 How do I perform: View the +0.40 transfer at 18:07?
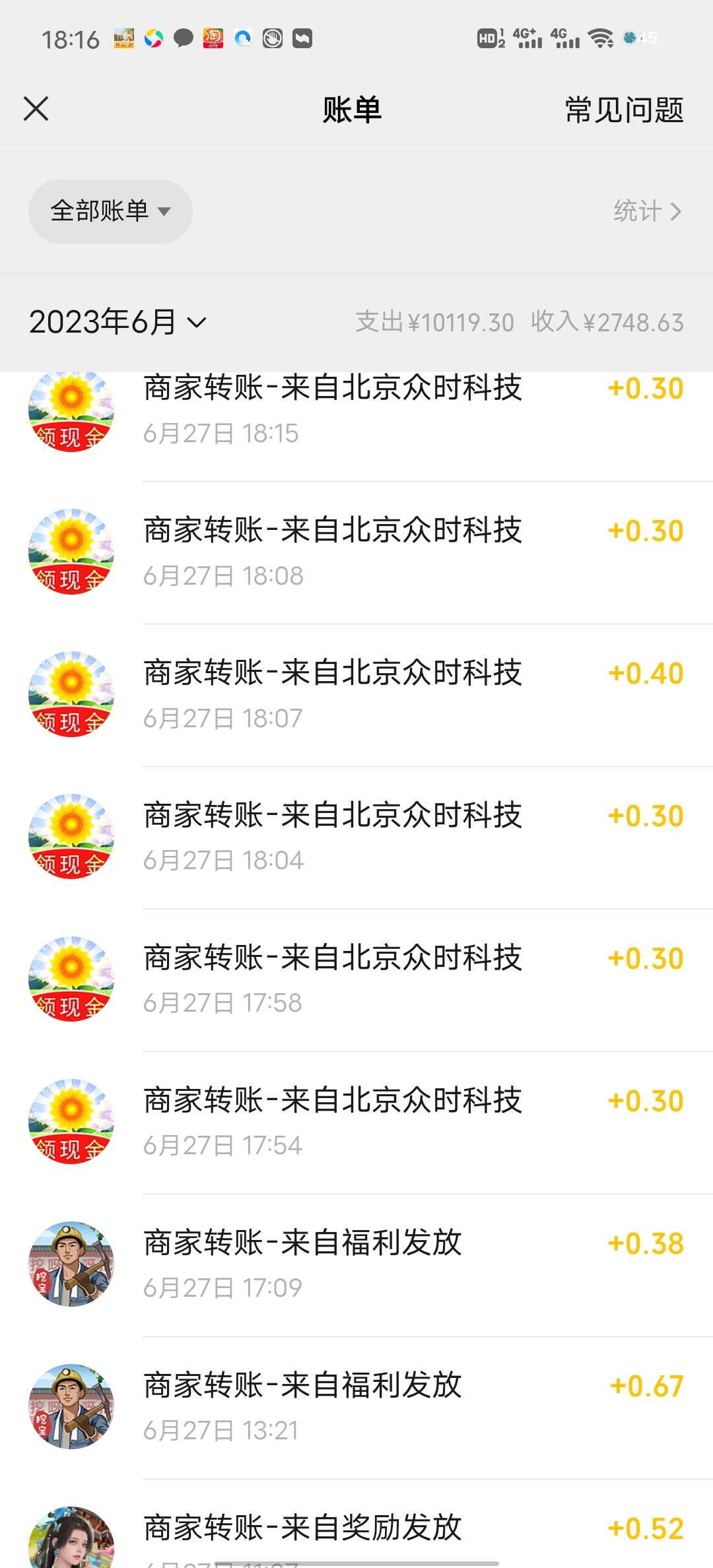(x=356, y=695)
